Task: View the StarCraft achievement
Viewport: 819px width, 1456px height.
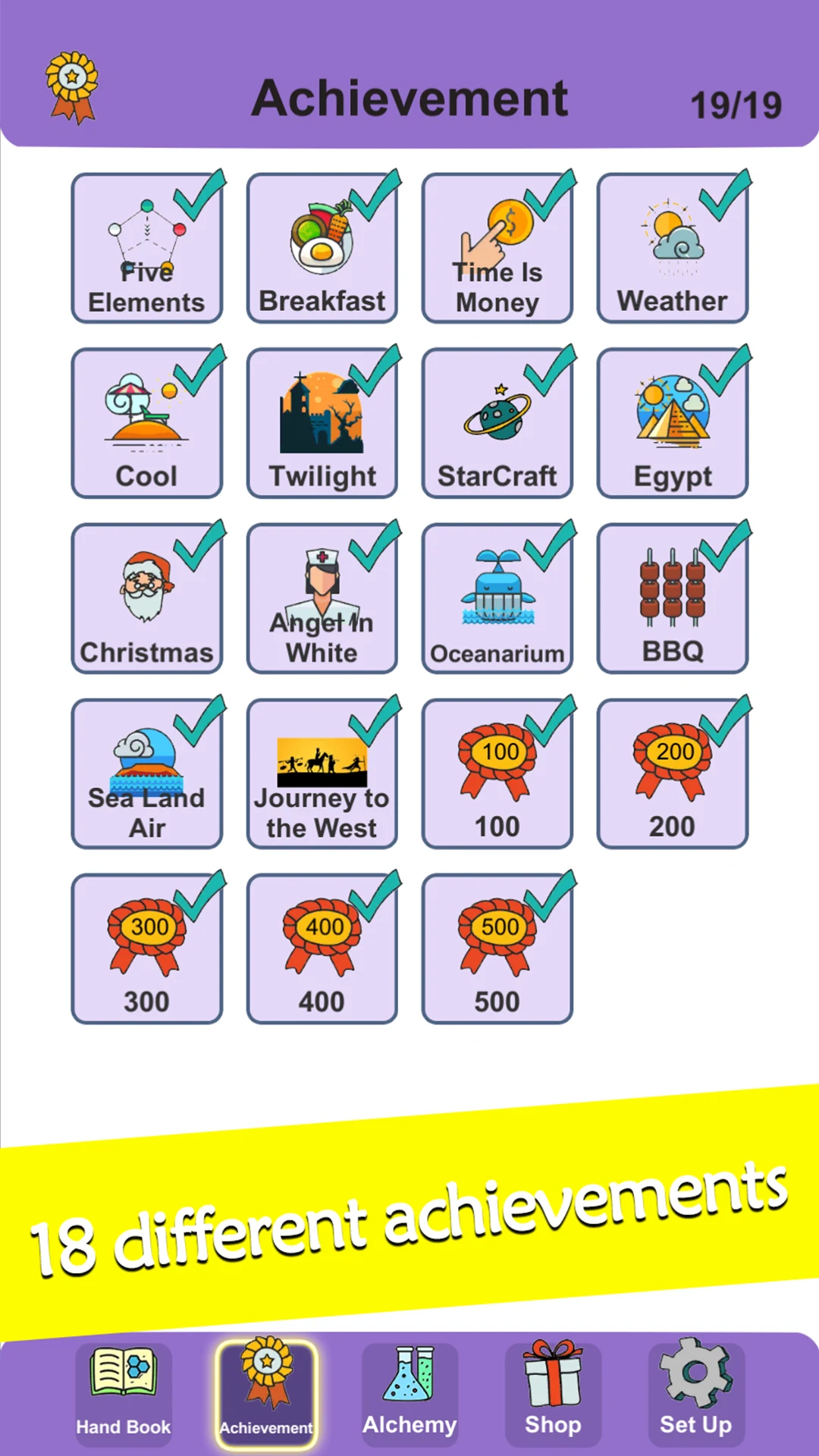Action: point(497,423)
